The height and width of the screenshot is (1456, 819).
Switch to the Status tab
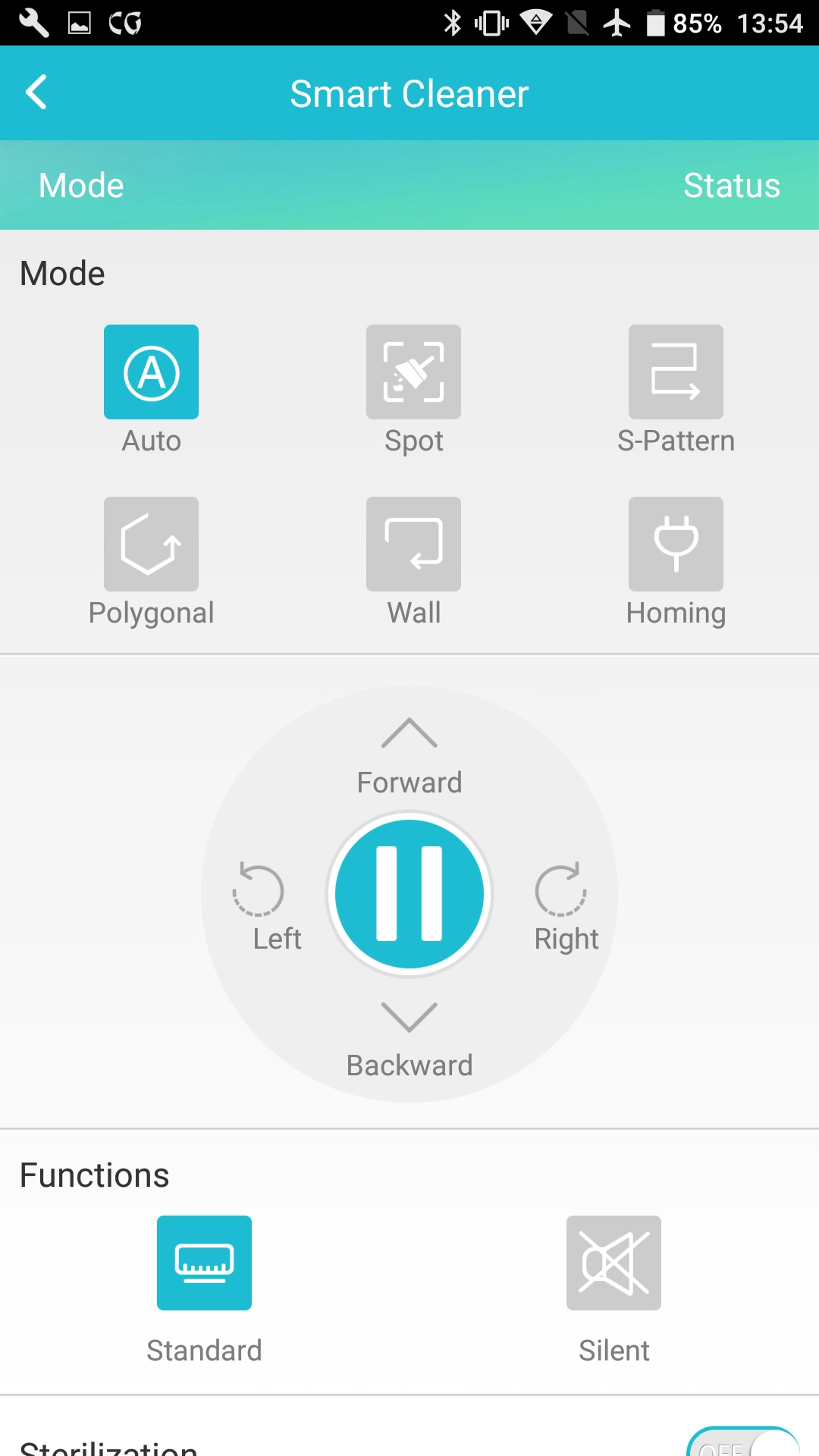click(x=731, y=186)
